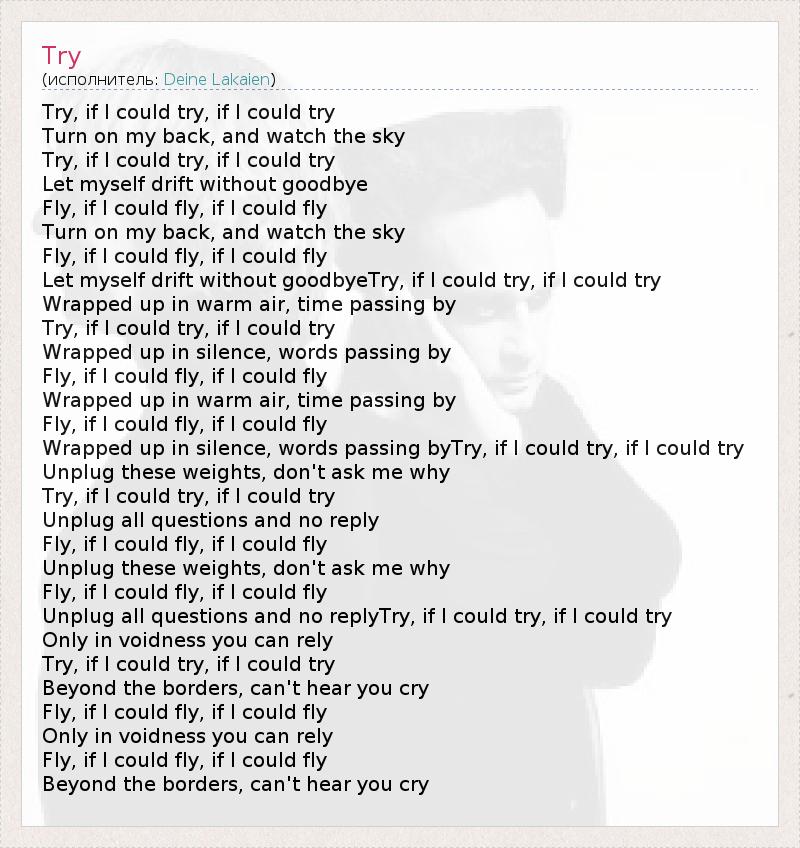Open the Deine Lakaien artist link
The image size is (800, 848).
(217, 79)
